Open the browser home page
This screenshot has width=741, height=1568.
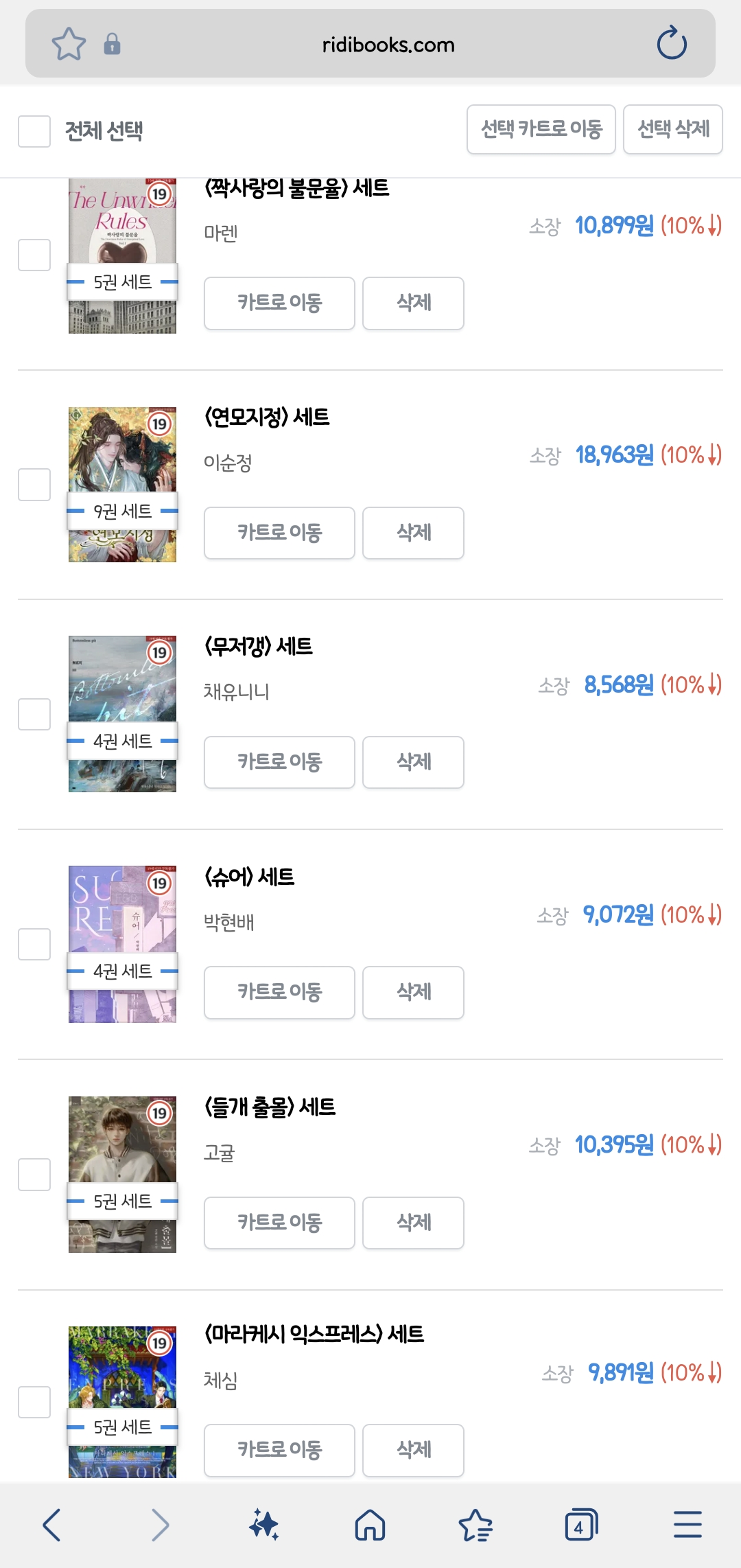point(370,1525)
